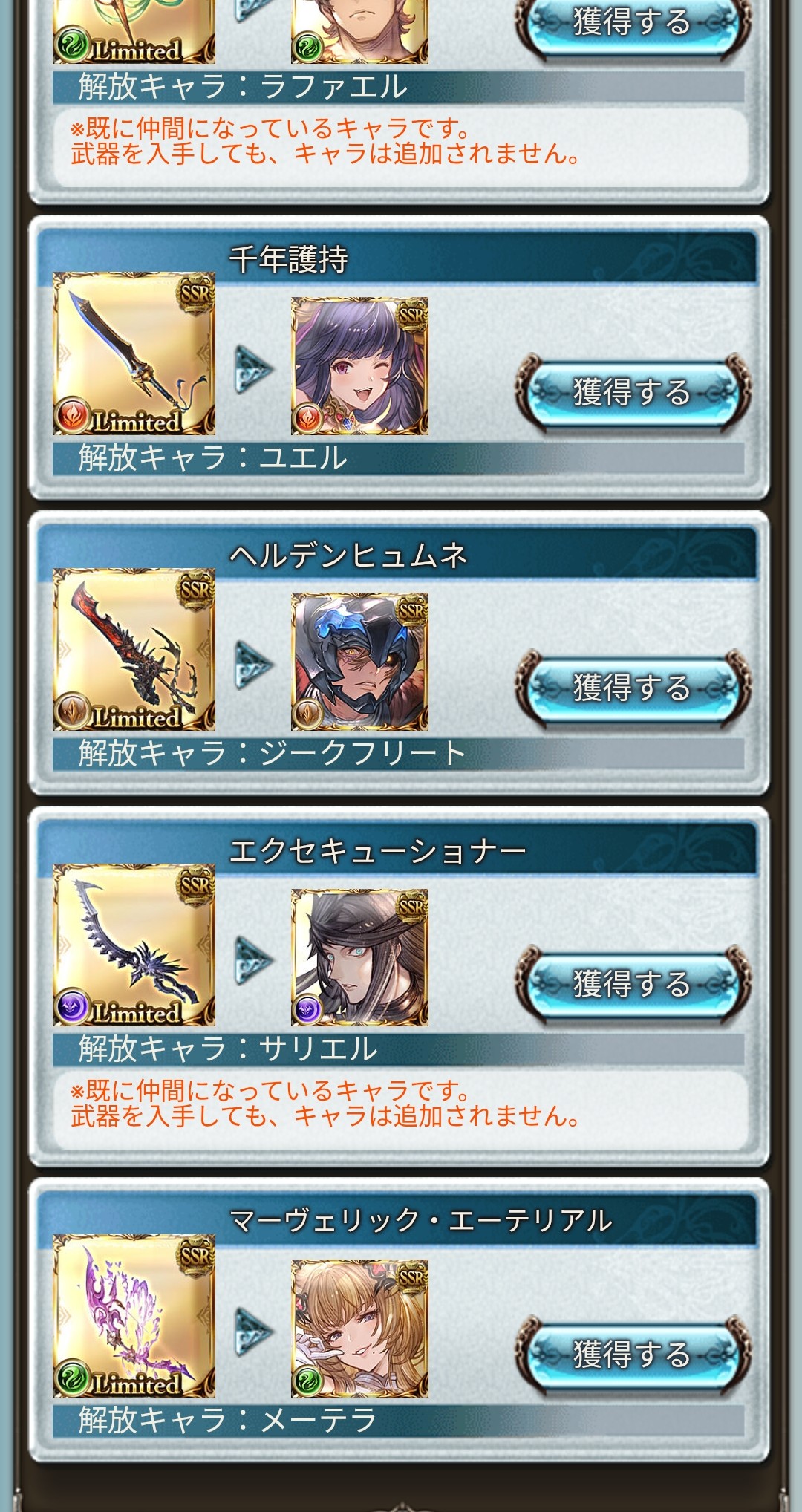View the ジークフリート character portrait
The width and height of the screenshot is (802, 1512).
click(359, 662)
